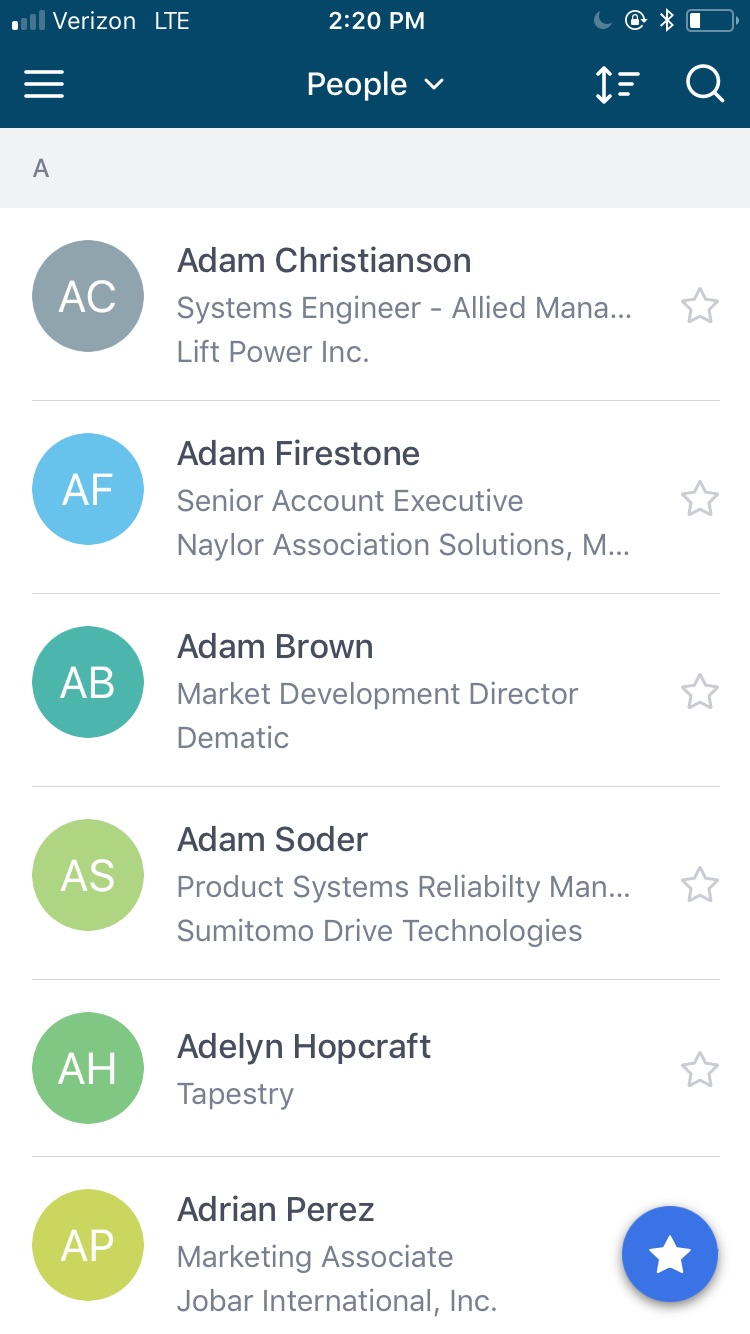
Task: Select Adam Brown's AB avatar circle
Action: (x=88, y=681)
